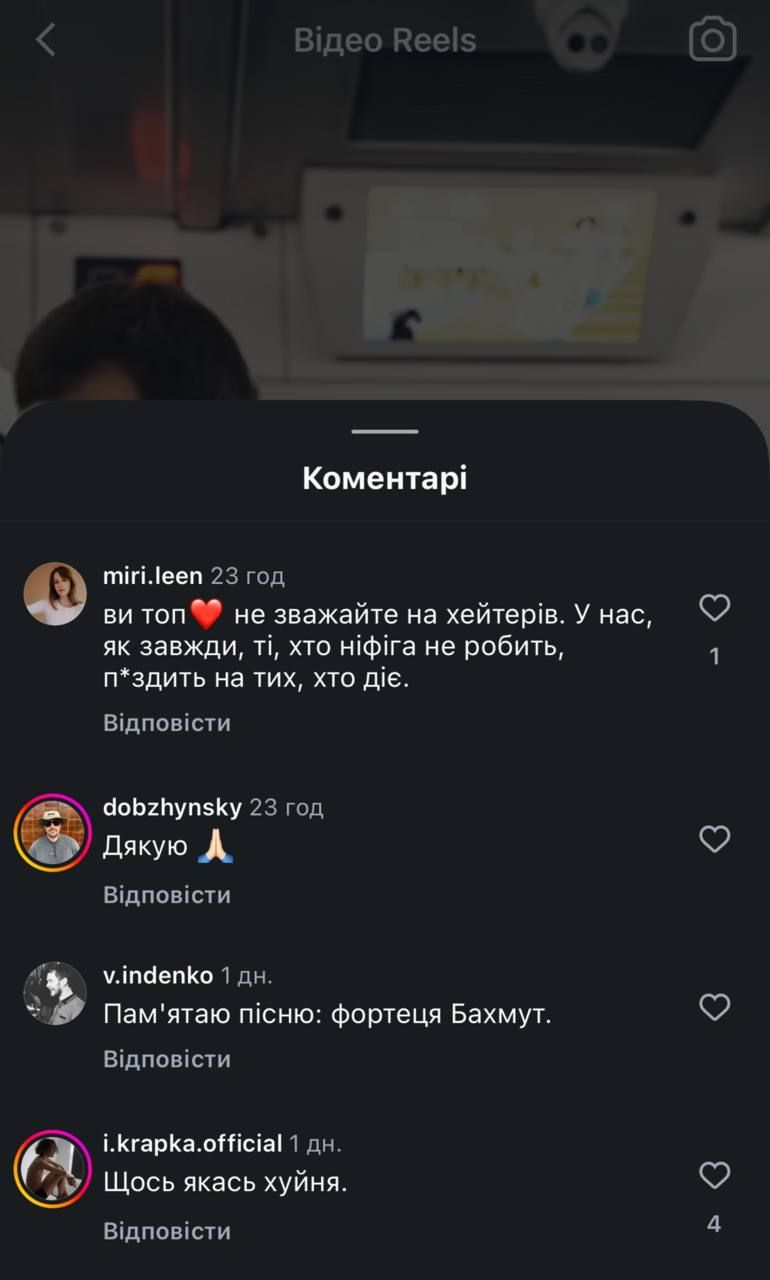
Task: Tap the comments sheet drag handle
Action: point(385,432)
